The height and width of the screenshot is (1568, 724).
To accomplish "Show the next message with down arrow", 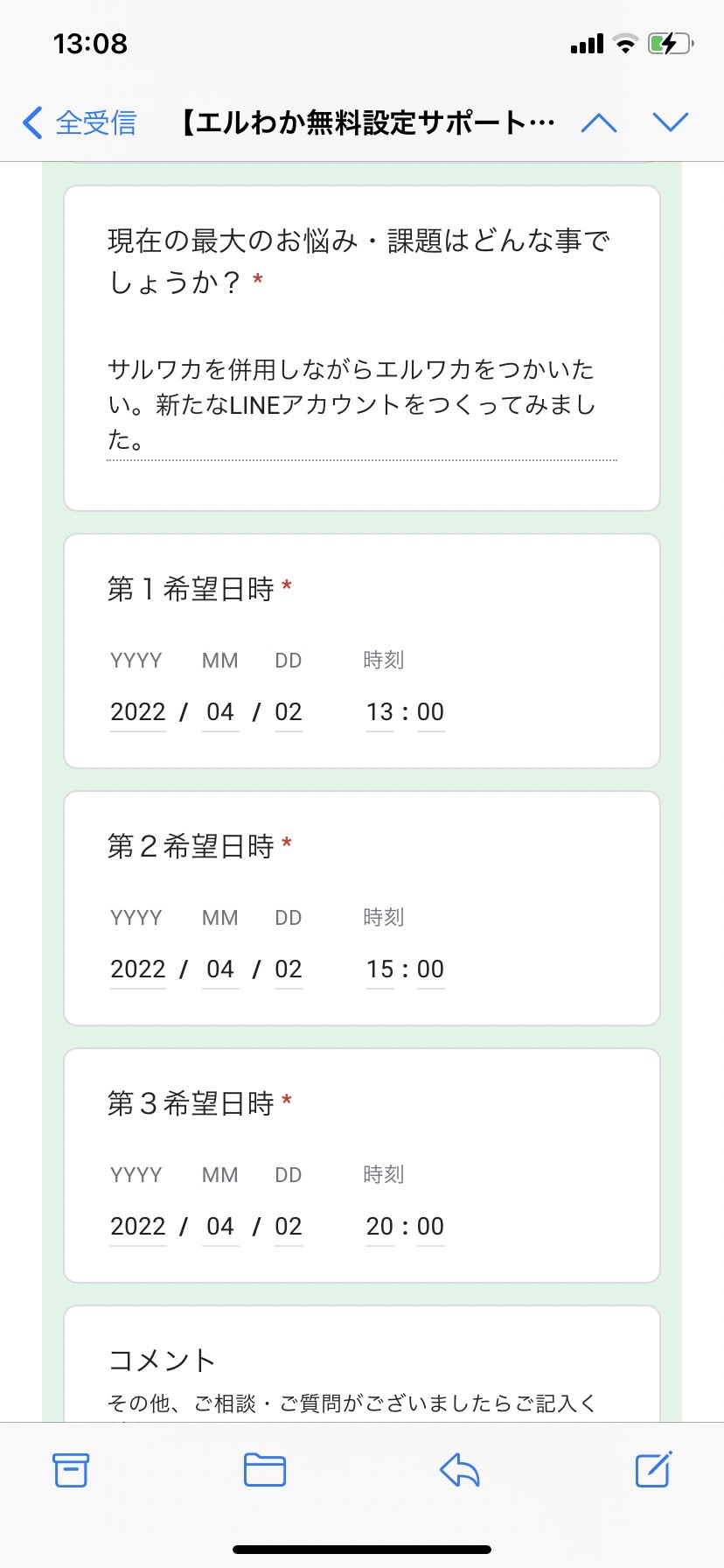I will click(x=671, y=122).
